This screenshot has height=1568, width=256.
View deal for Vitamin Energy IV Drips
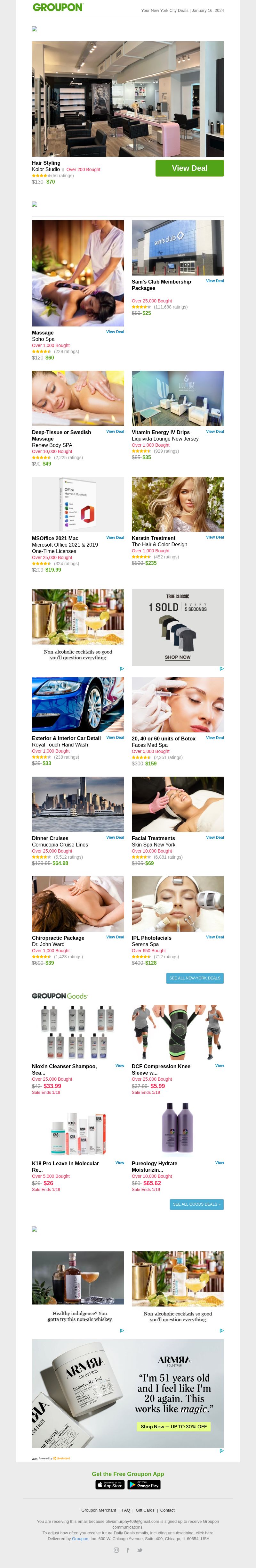pos(215,432)
